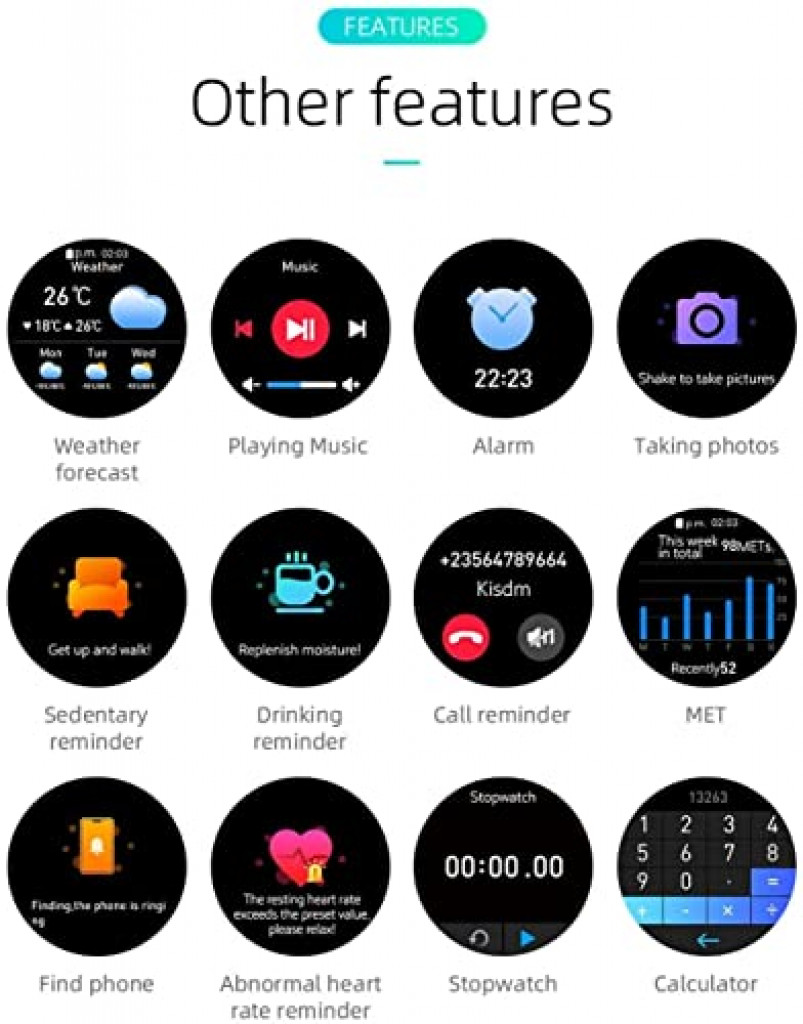The width and height of the screenshot is (803, 1024).
Task: Select the heart icon in Abnormal heart reminder
Action: 297,853
